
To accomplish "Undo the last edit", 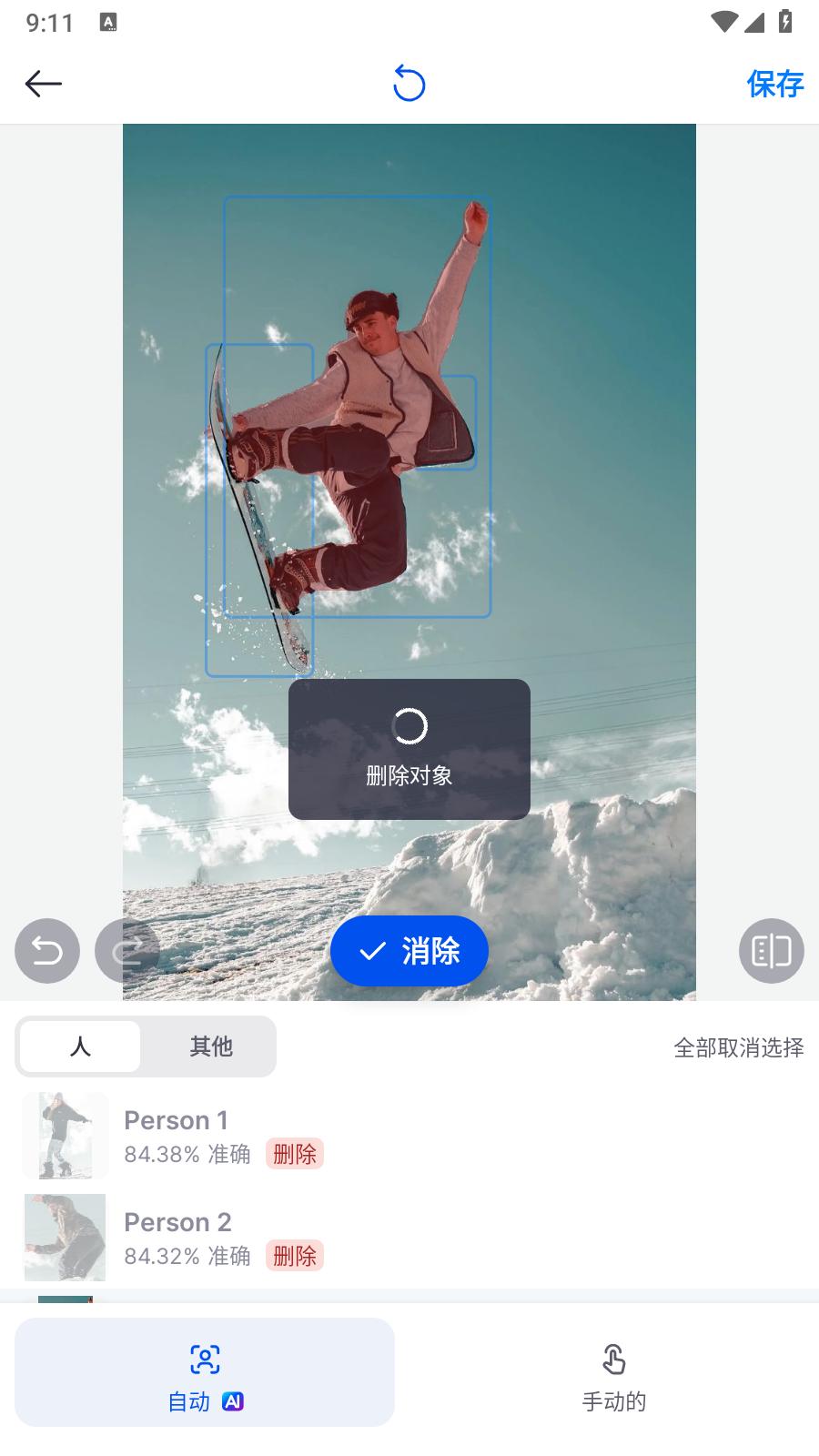I will point(47,951).
